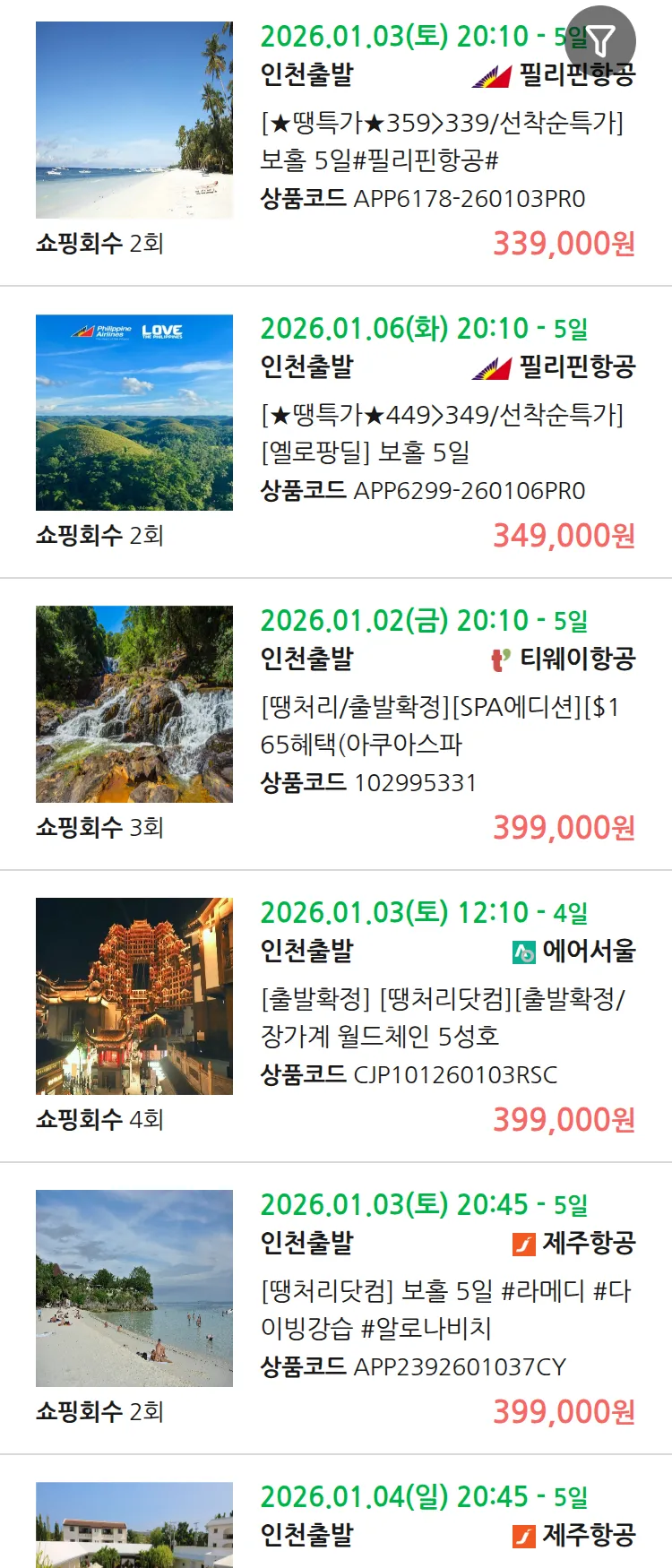This screenshot has height=1568, width=672.
Task: Open the 티웨이항공 SPA에디션 399,000원 package
Action: [441, 725]
